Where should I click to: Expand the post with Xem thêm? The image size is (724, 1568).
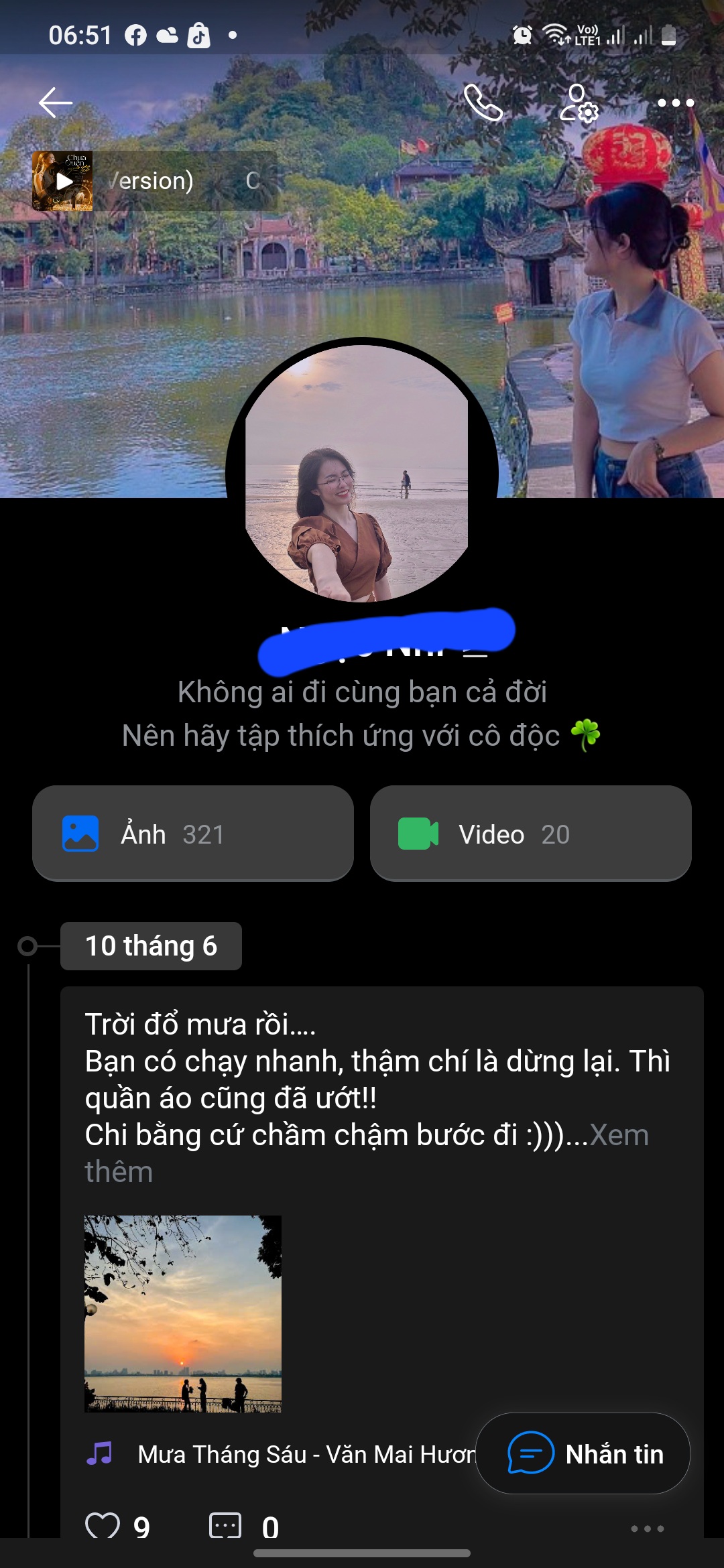619,1135
